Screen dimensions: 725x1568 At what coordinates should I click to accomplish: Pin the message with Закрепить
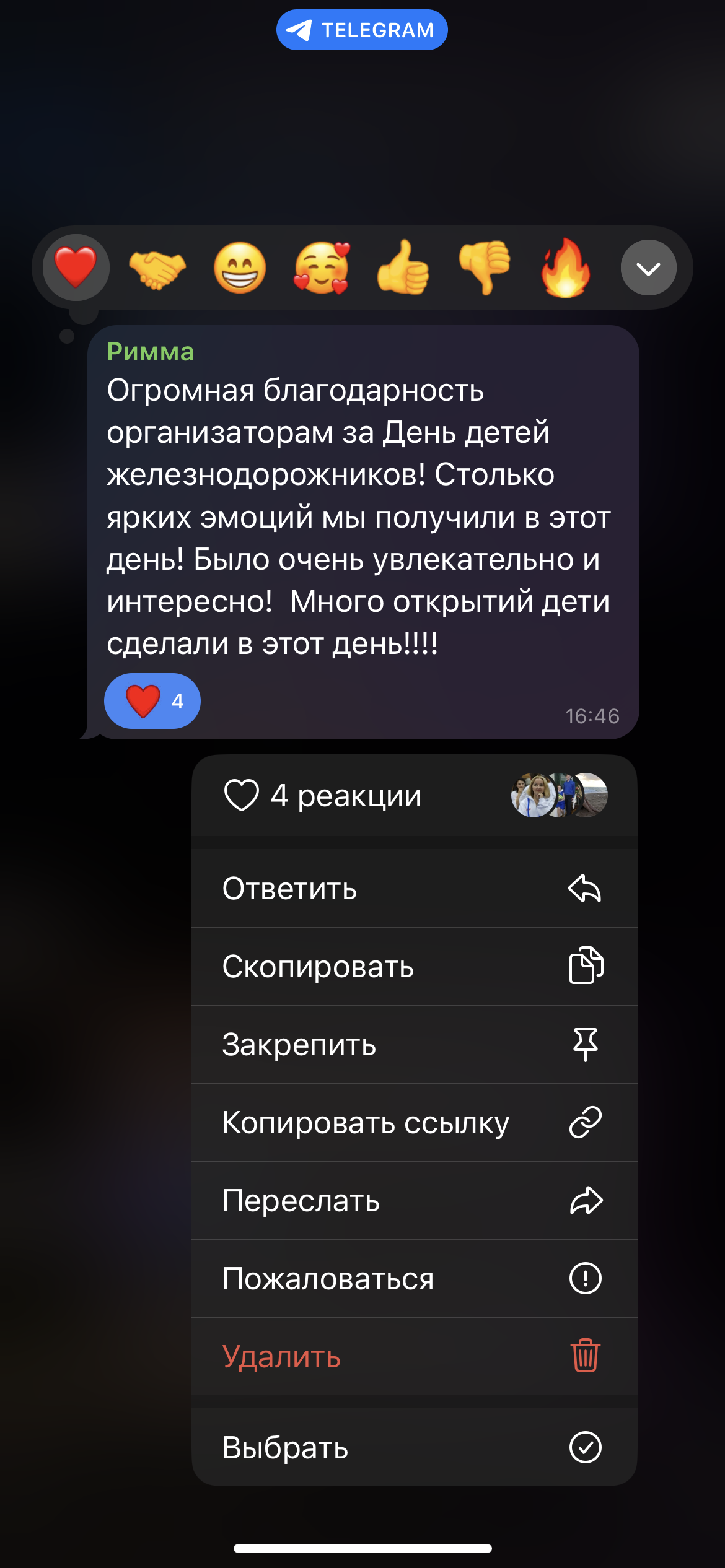(x=414, y=1045)
